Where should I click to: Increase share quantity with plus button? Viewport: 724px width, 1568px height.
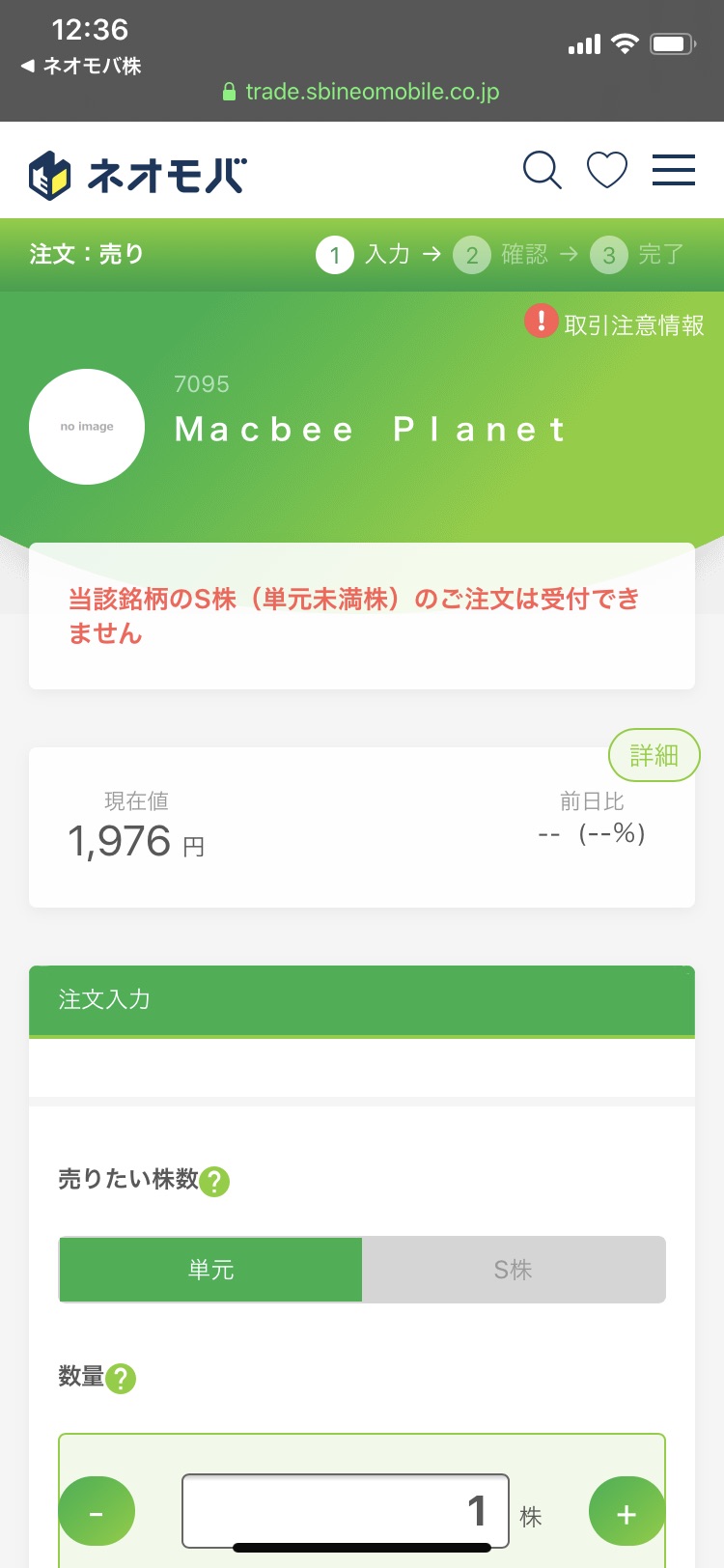point(627,1511)
